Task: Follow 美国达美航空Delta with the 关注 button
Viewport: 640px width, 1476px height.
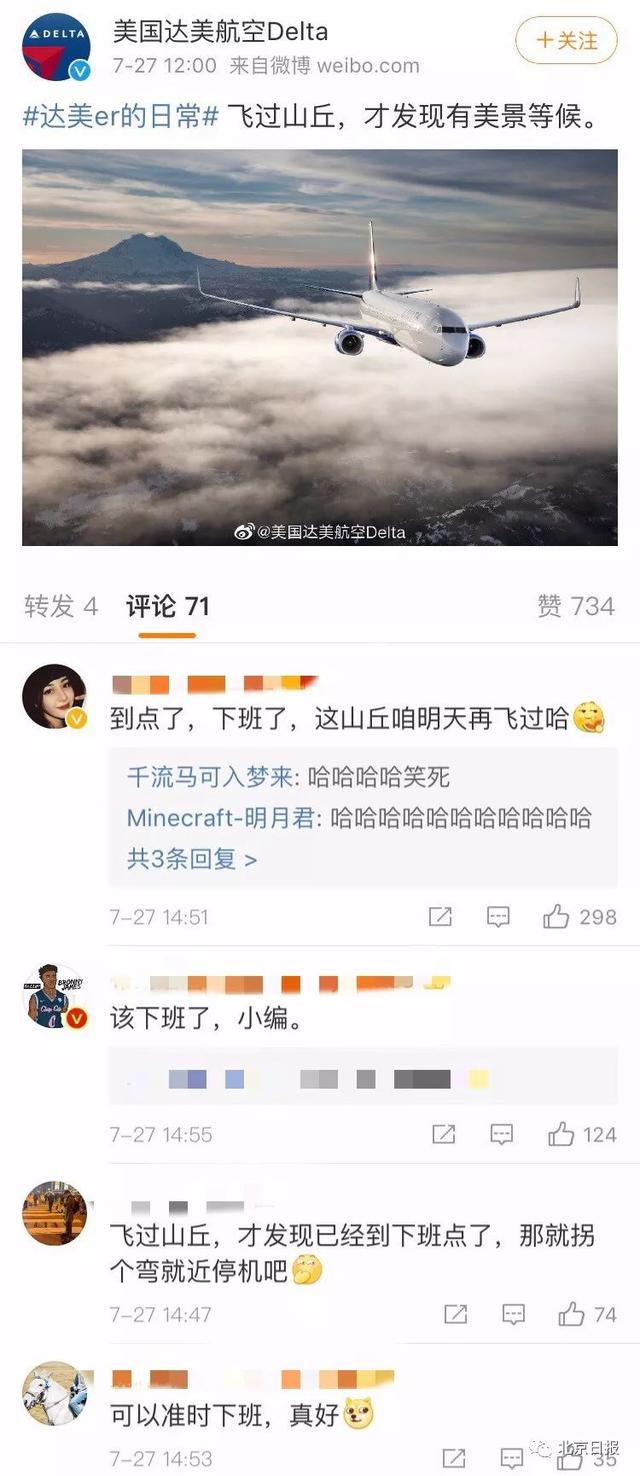Action: 568,40
